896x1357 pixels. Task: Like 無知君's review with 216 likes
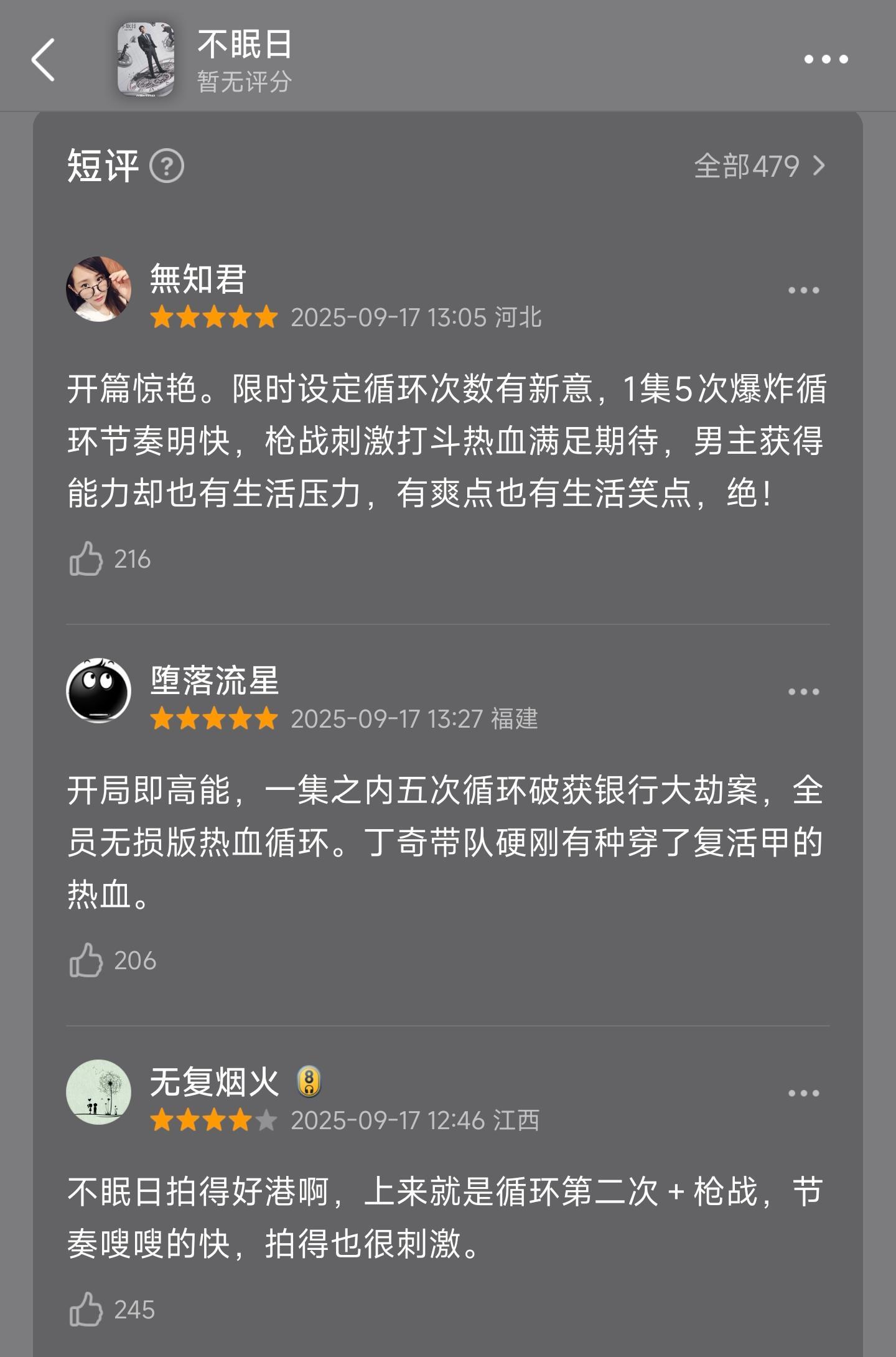(86, 558)
